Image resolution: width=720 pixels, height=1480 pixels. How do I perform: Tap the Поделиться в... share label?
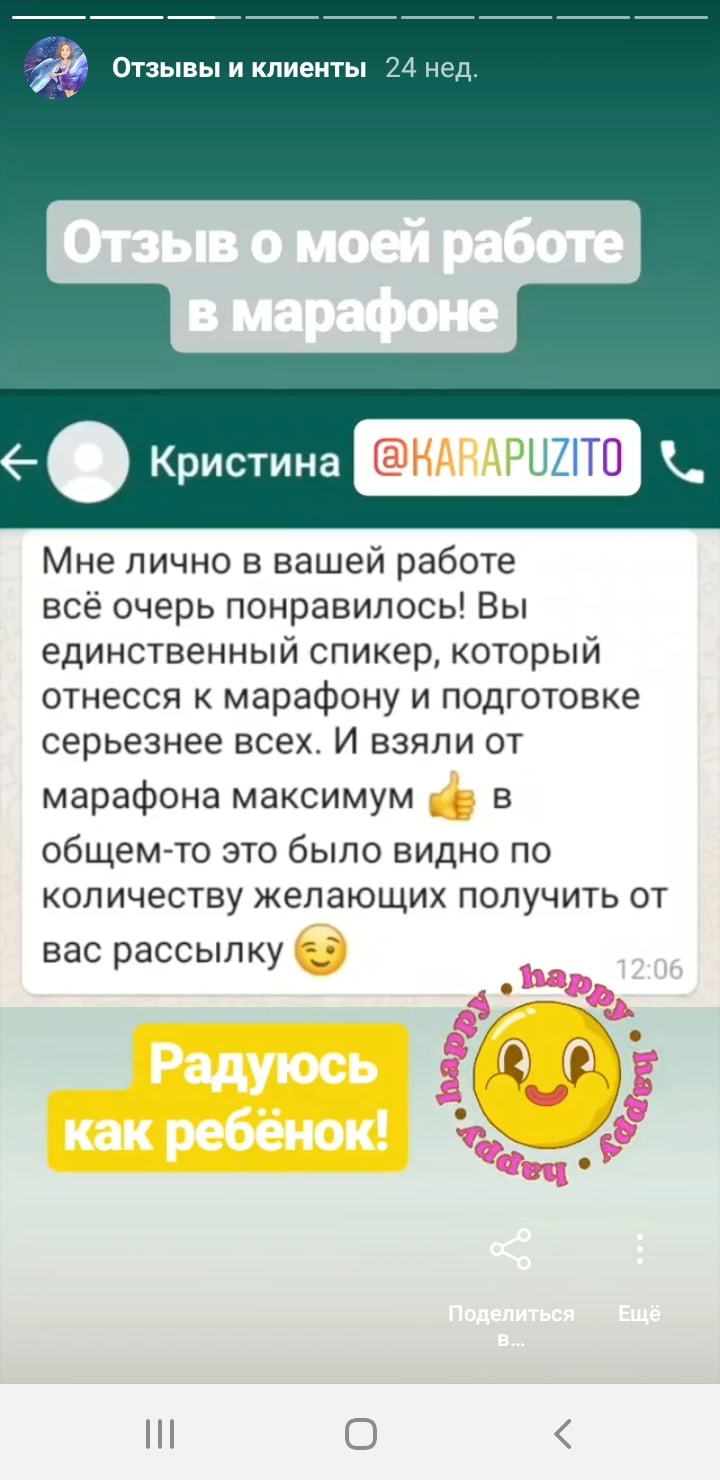(513, 1320)
